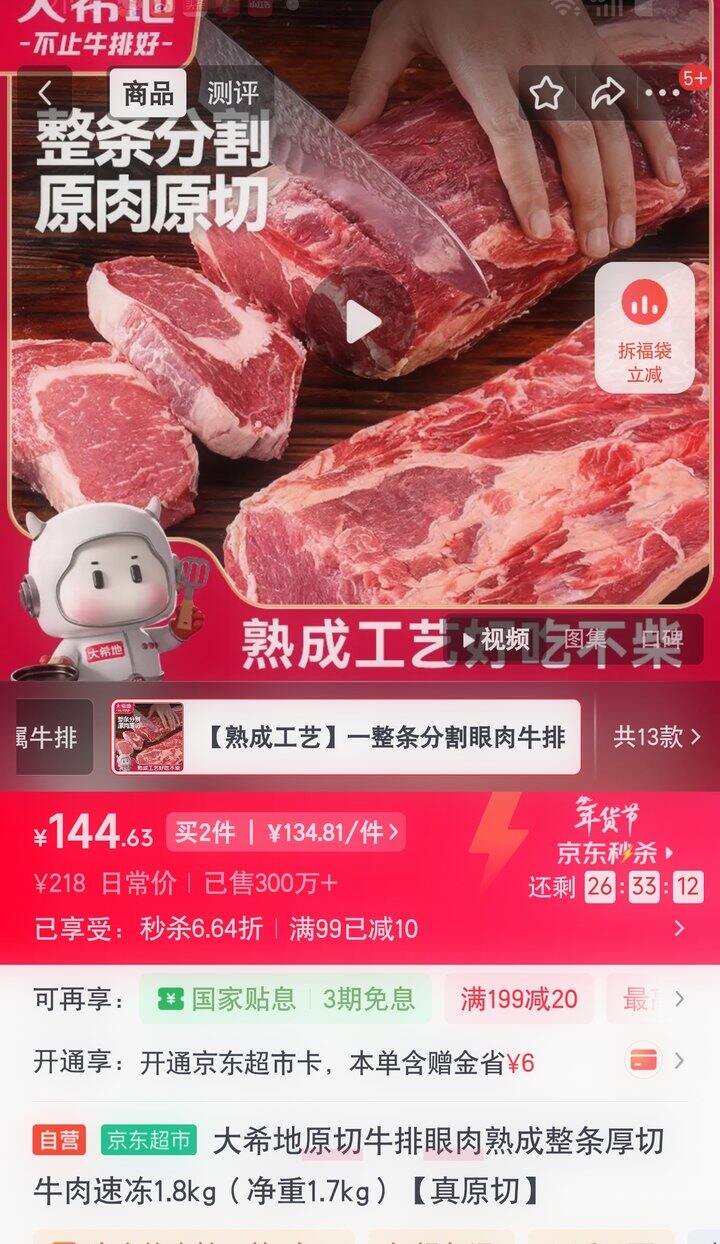Tap the 国家贴息 3期免息 installment chip
Image resolution: width=720 pixels, height=1244 pixels.
click(x=285, y=998)
